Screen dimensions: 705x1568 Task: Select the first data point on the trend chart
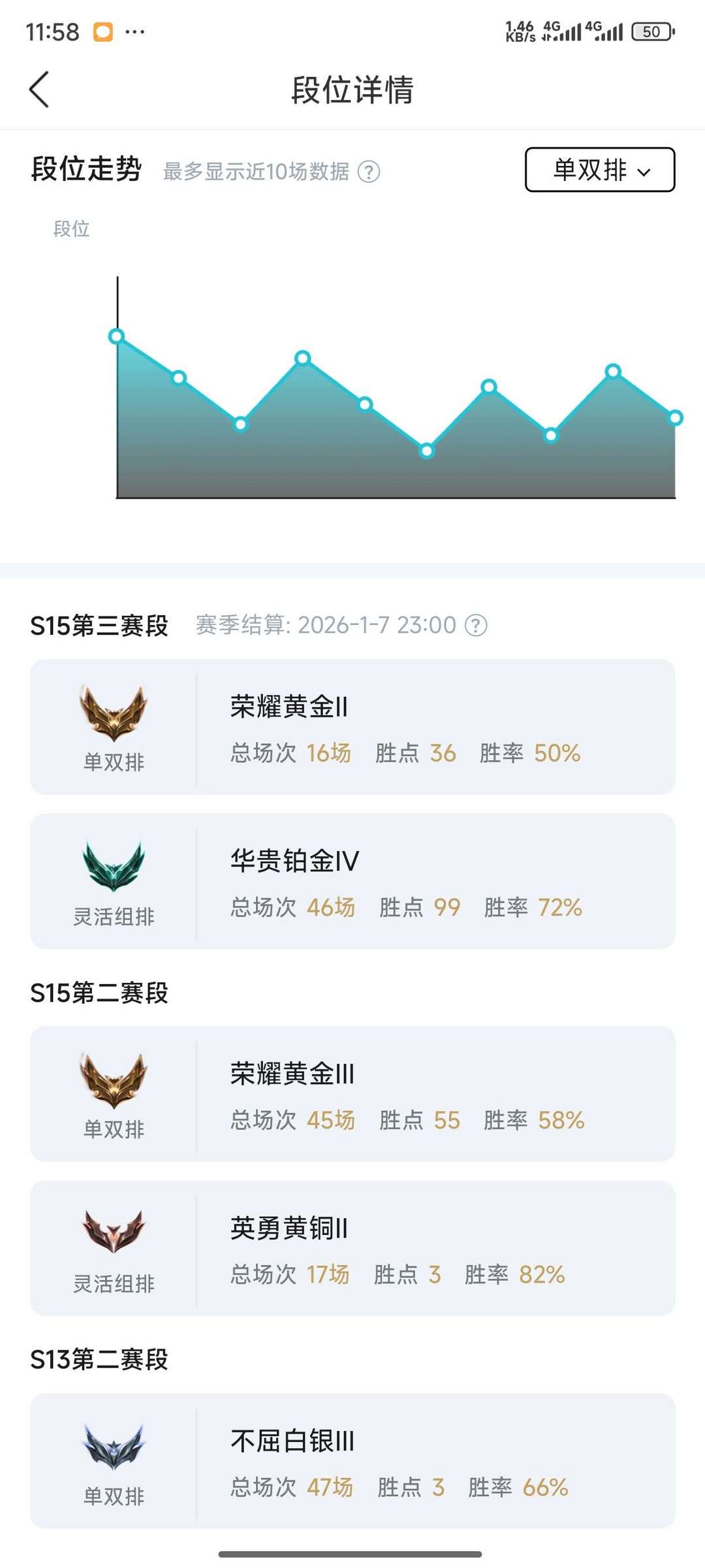116,336
